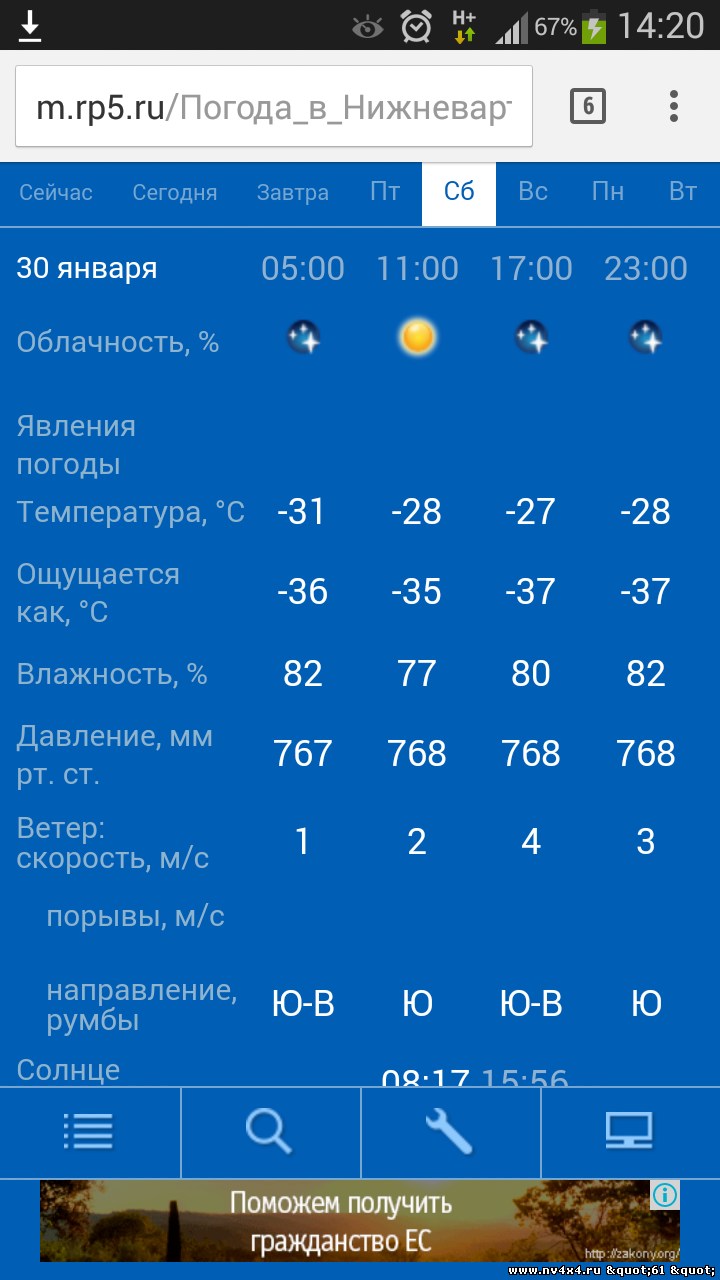Select the Завтра forecast tab
This screenshot has width=720, height=1280.
pos(293,192)
